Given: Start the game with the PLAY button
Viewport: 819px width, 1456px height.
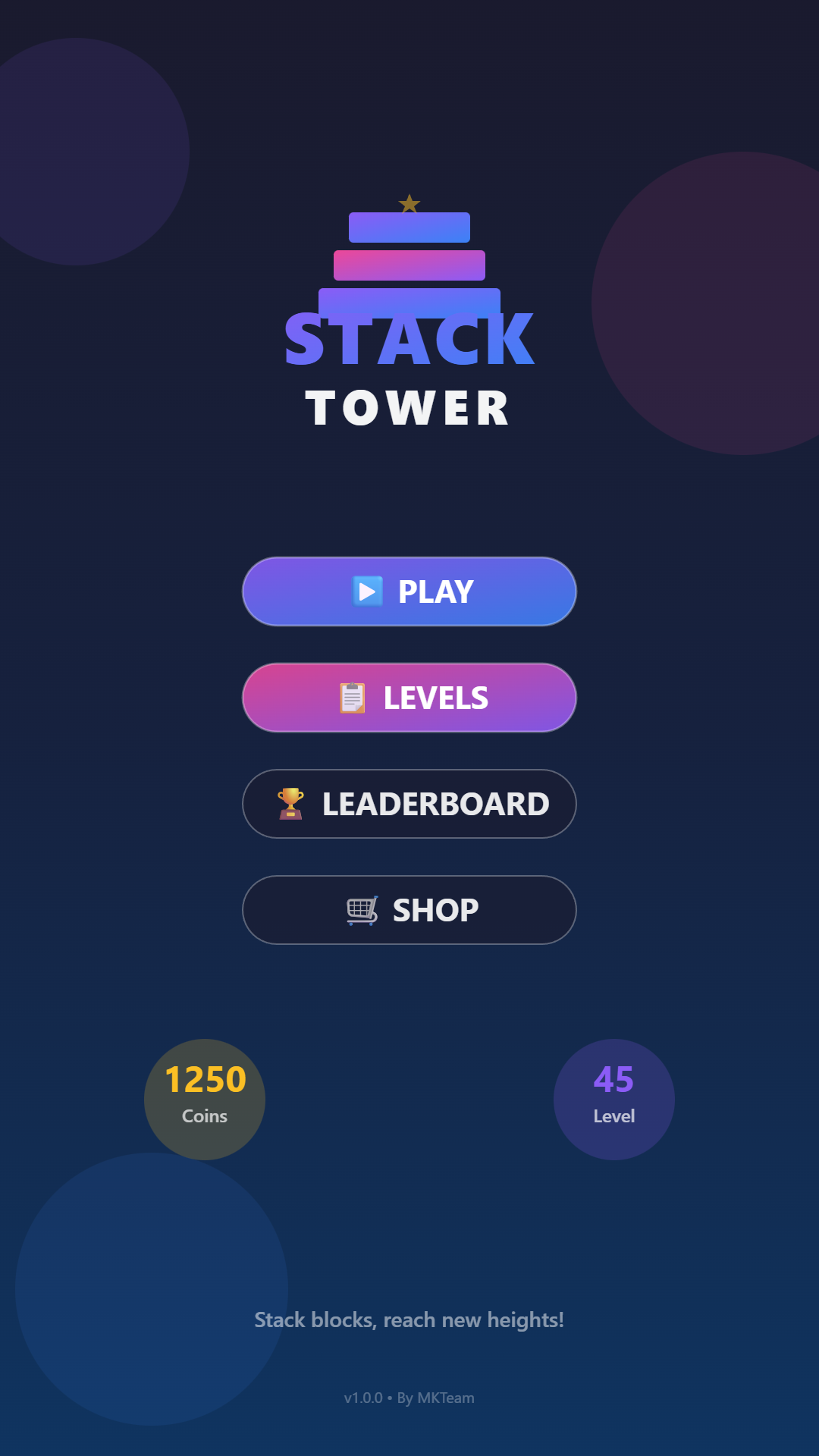Looking at the screenshot, I should [x=409, y=591].
